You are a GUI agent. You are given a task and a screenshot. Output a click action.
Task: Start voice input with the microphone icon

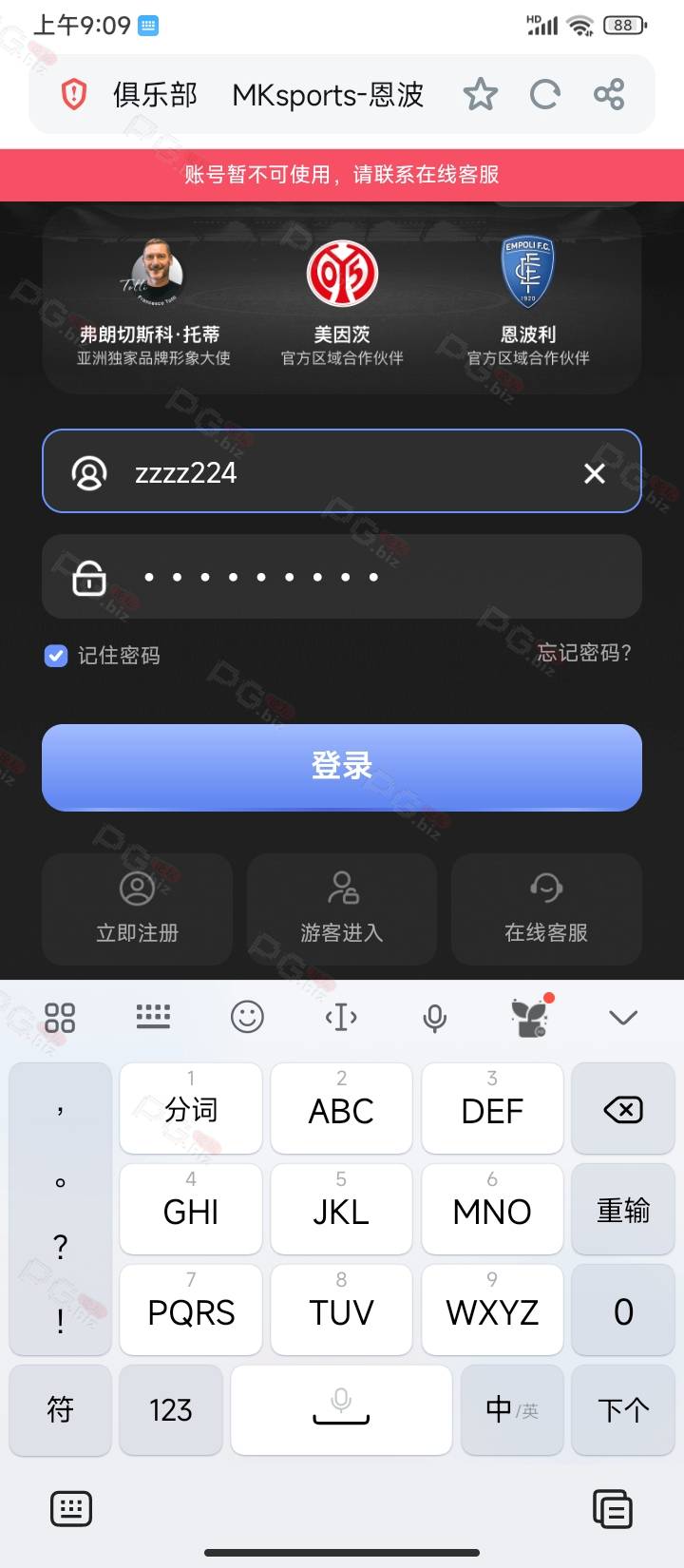coord(435,1018)
